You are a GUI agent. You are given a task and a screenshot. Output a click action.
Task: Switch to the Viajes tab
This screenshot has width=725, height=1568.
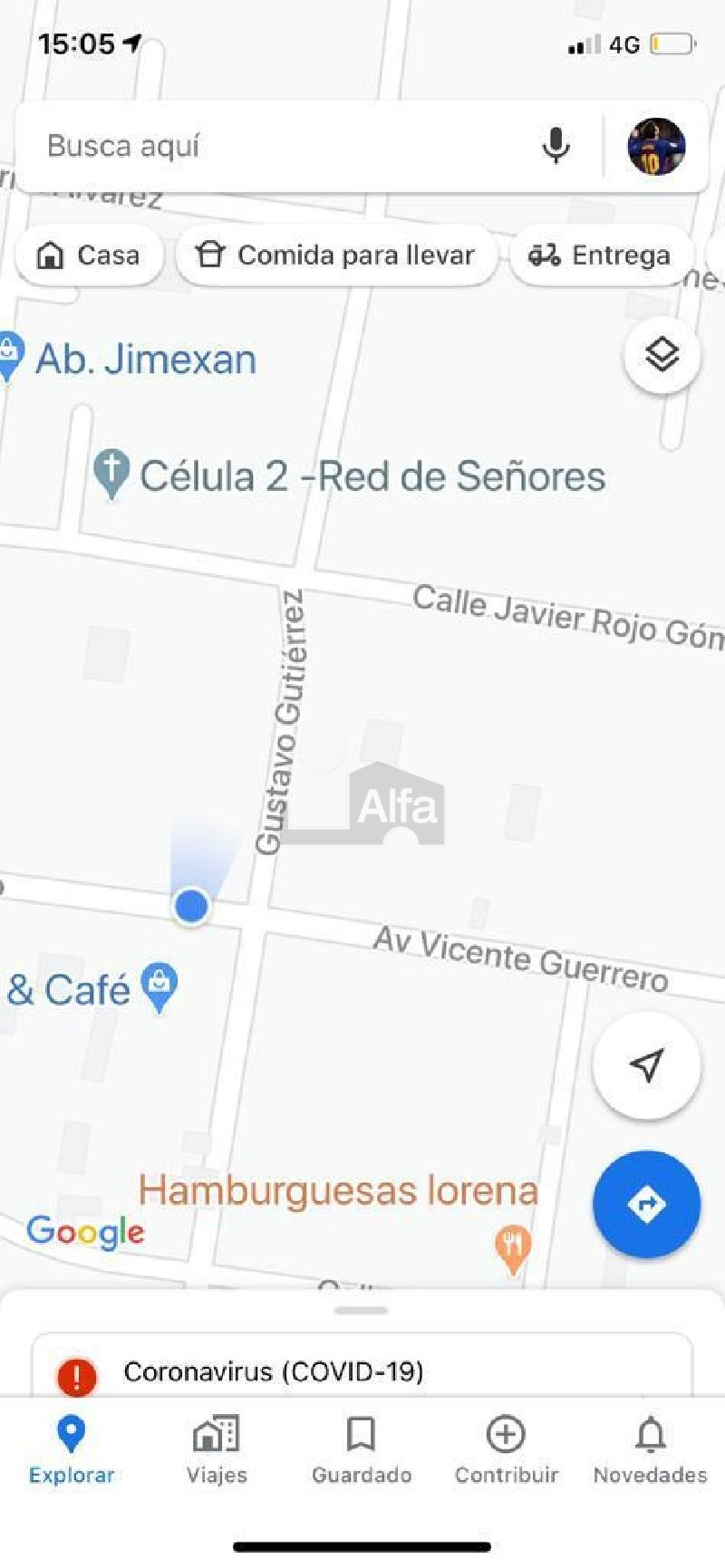(x=217, y=1450)
